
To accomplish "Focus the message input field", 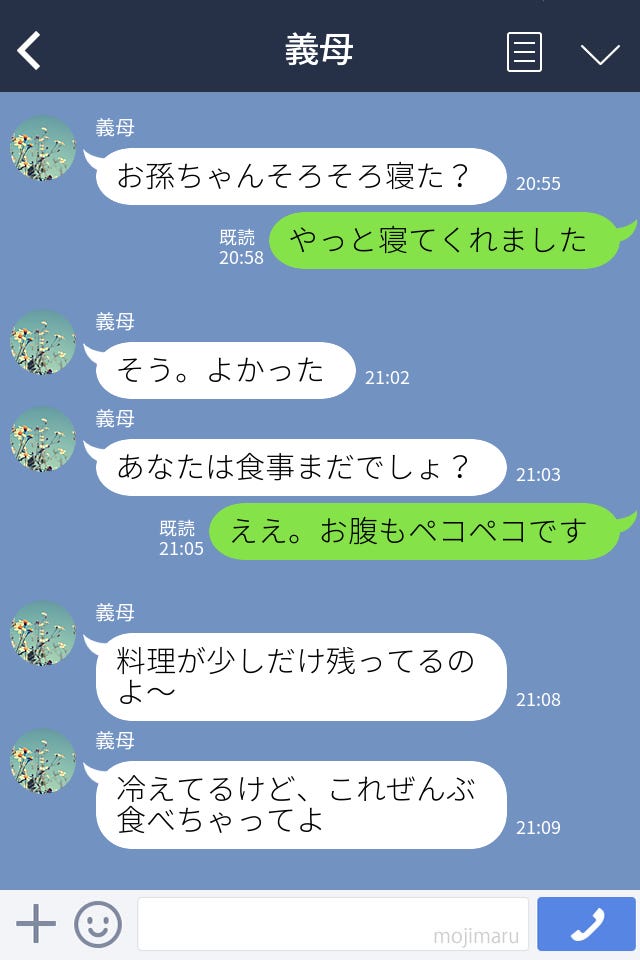I will tap(332, 924).
